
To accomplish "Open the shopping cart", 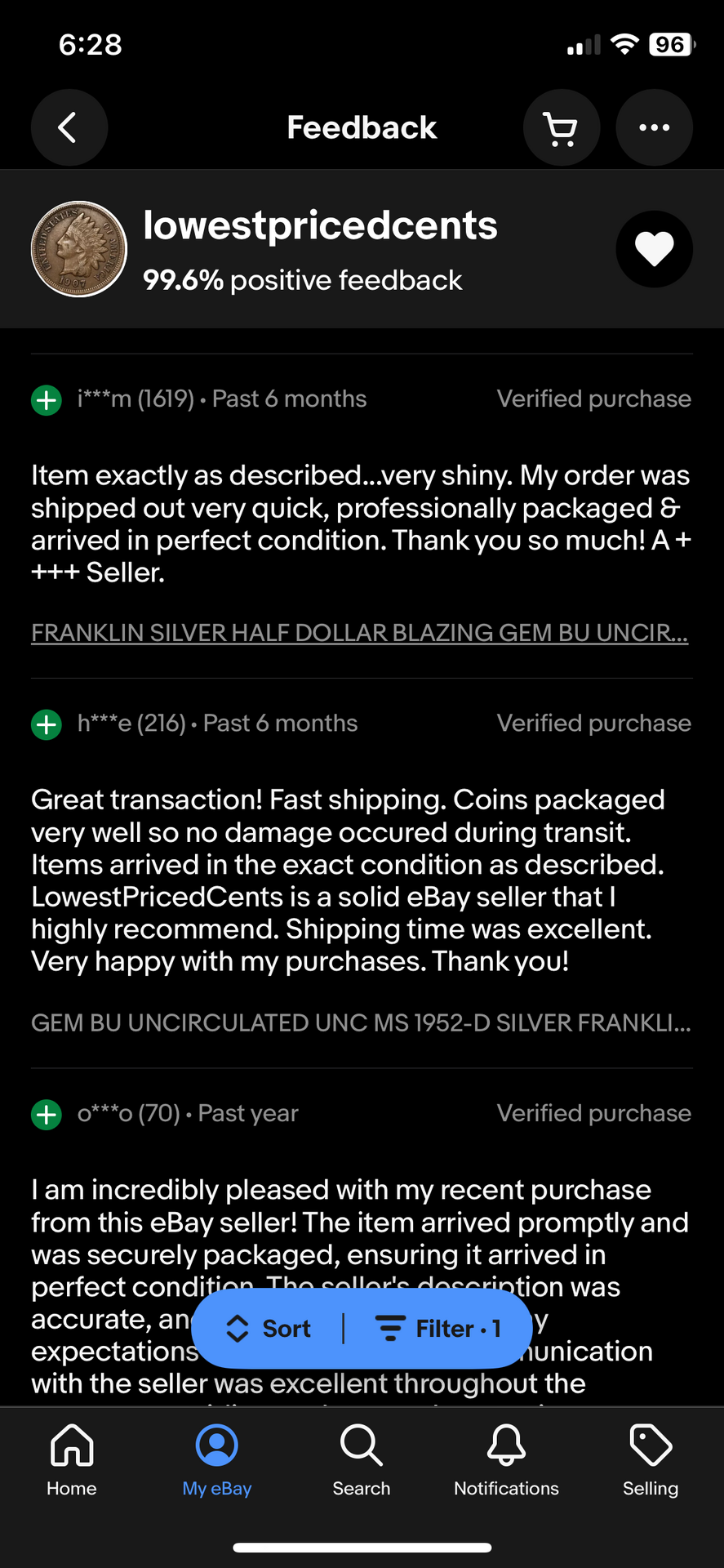I will point(561,127).
